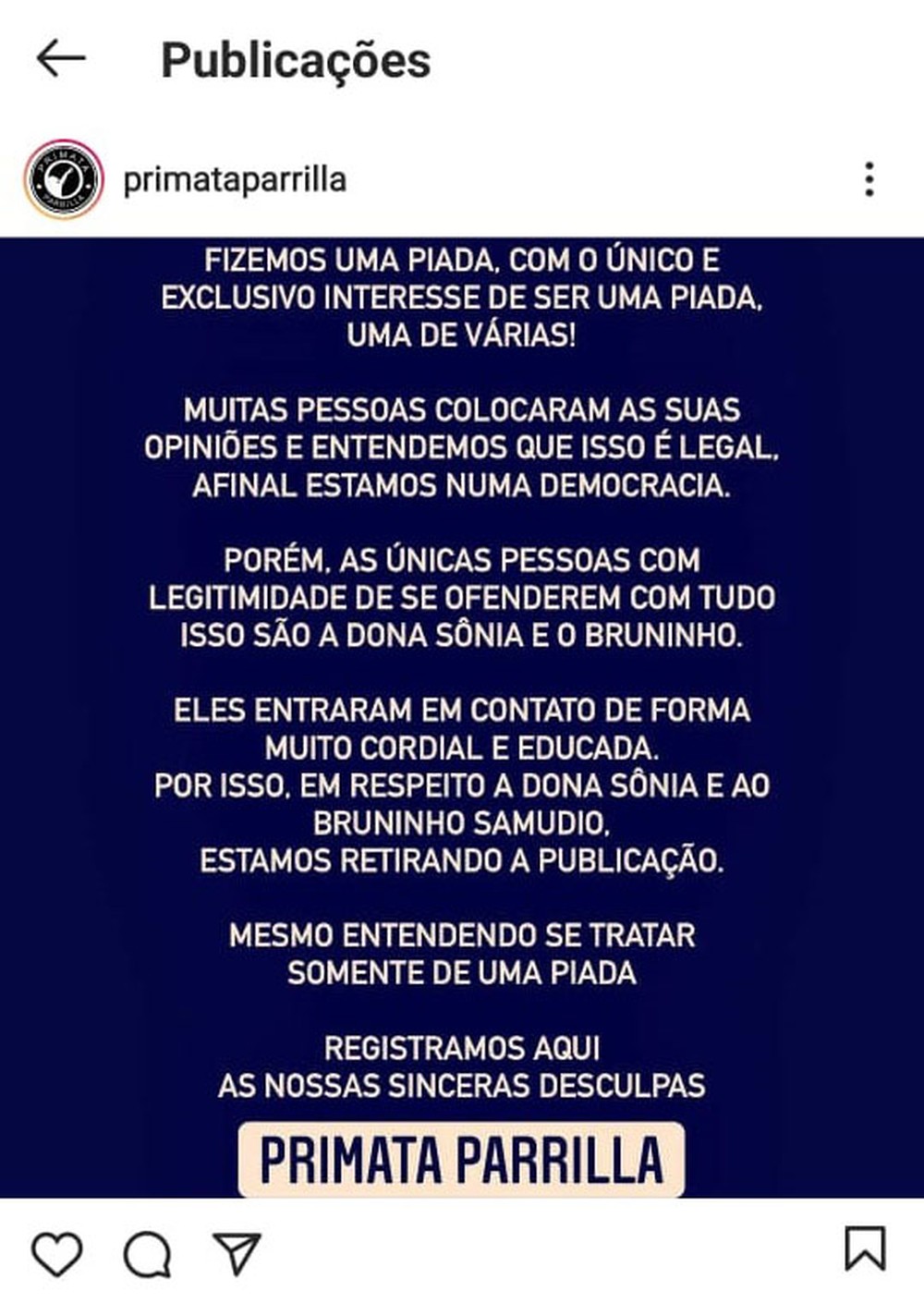Share the post via direct message
The width and height of the screenshot is (924, 1303).
click(x=237, y=1253)
